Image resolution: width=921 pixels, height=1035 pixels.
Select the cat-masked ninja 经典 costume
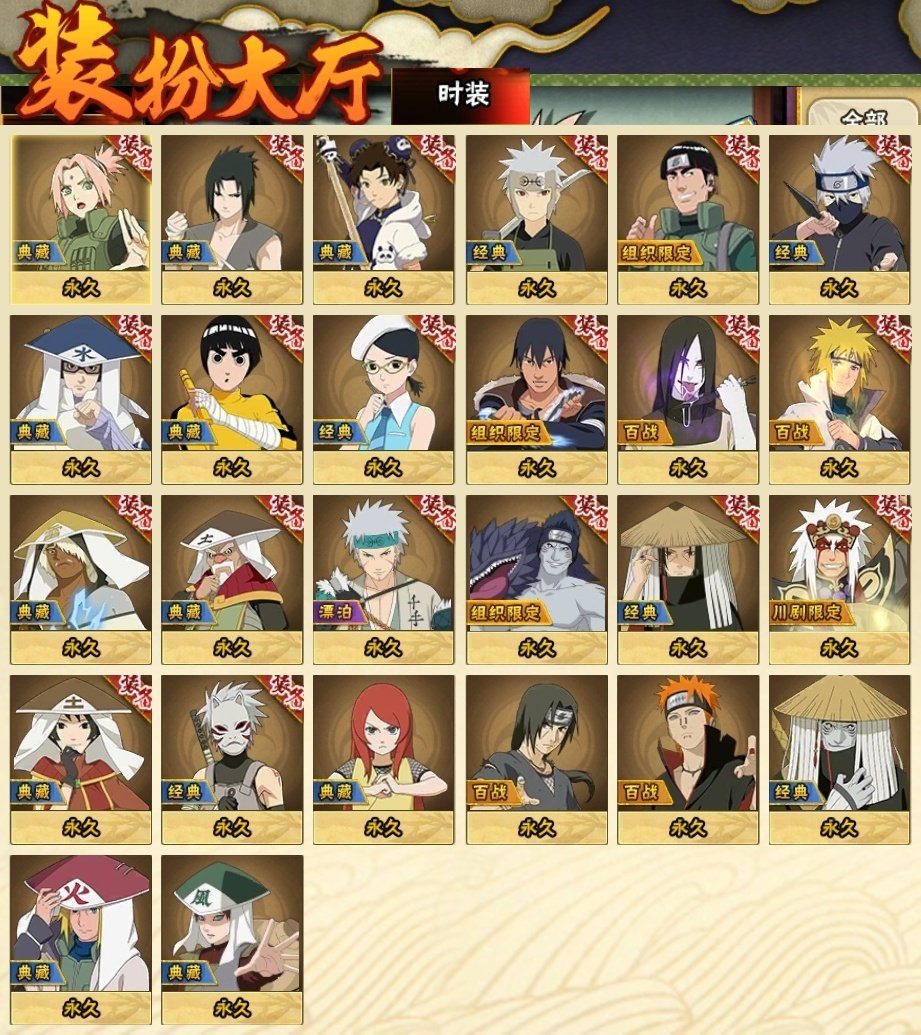pos(232,745)
